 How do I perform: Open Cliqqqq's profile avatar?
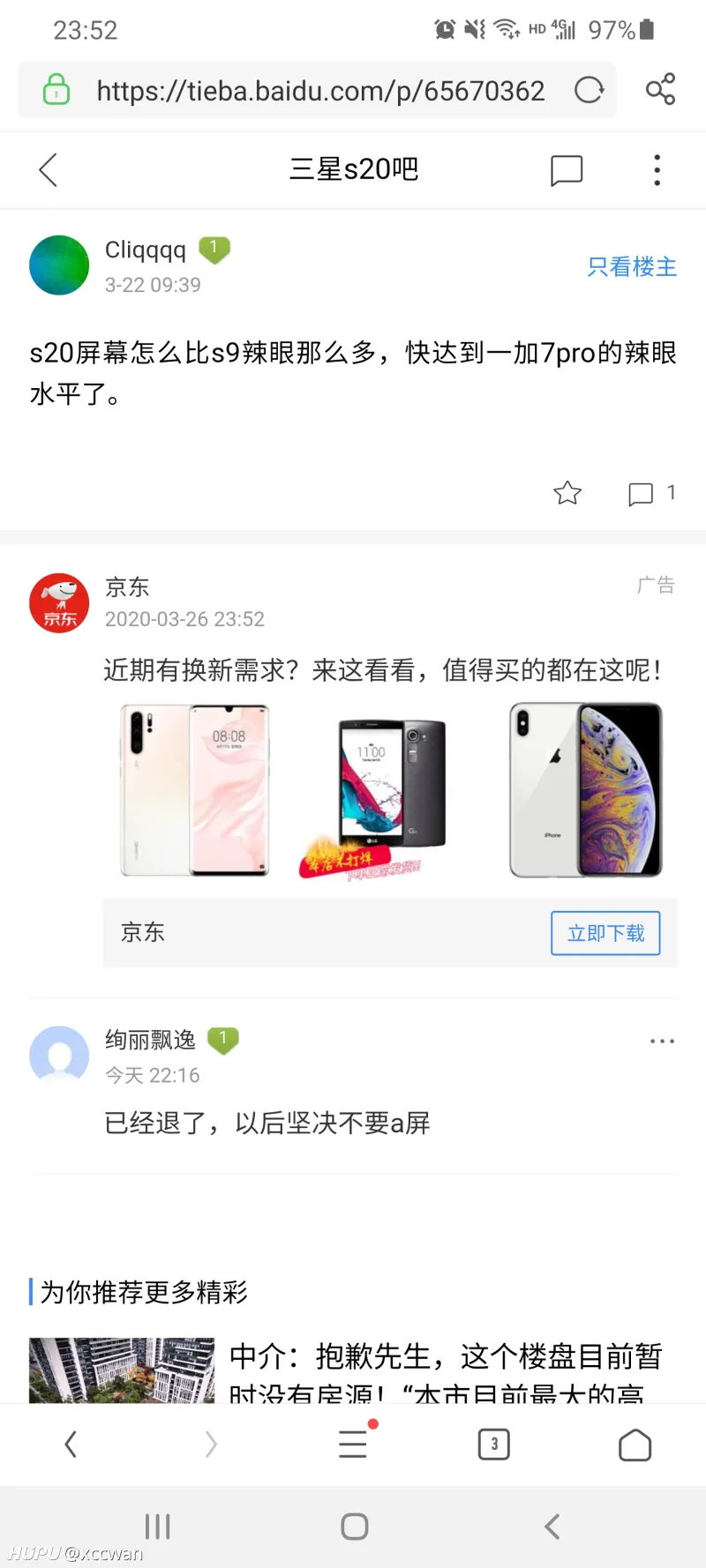pyautogui.click(x=59, y=265)
